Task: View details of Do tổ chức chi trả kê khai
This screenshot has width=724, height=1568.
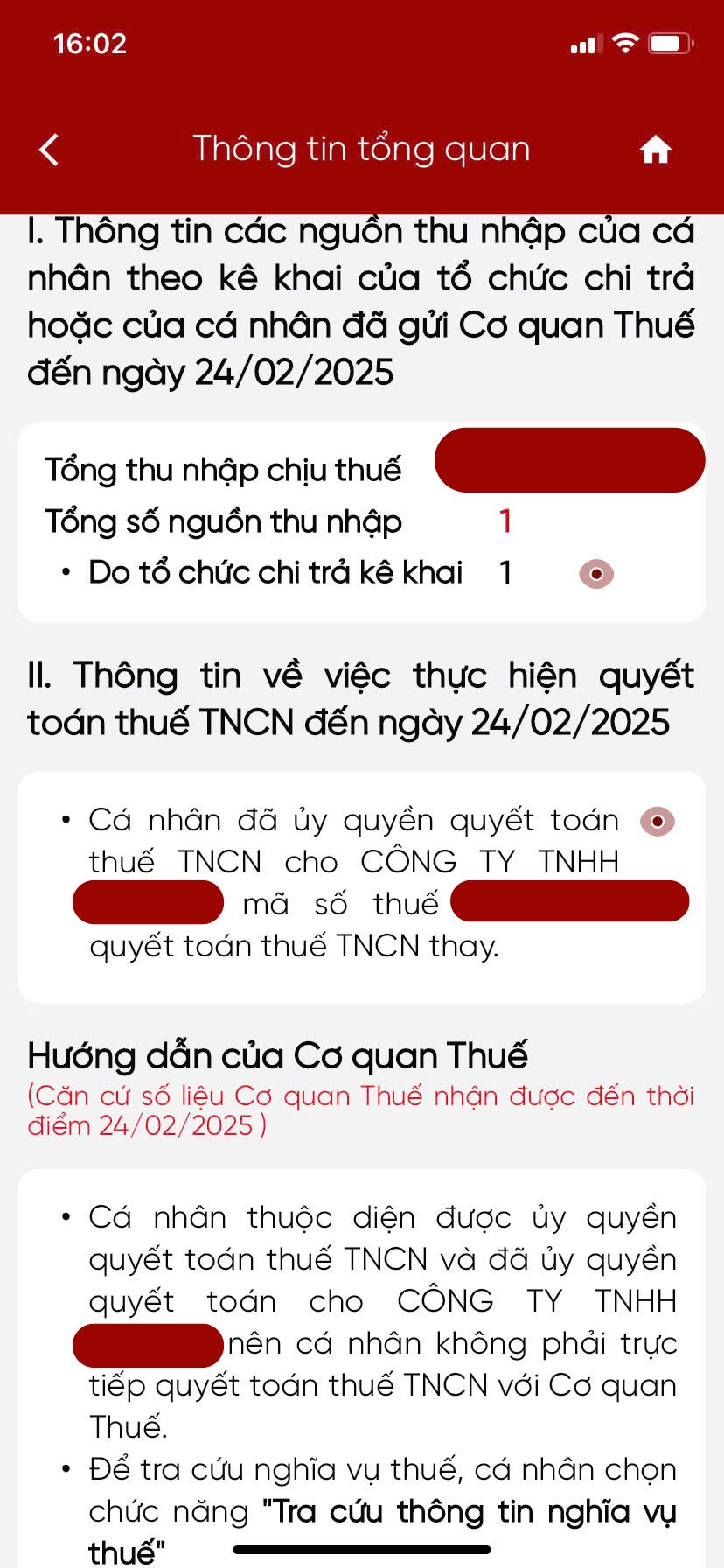Action: click(x=596, y=574)
